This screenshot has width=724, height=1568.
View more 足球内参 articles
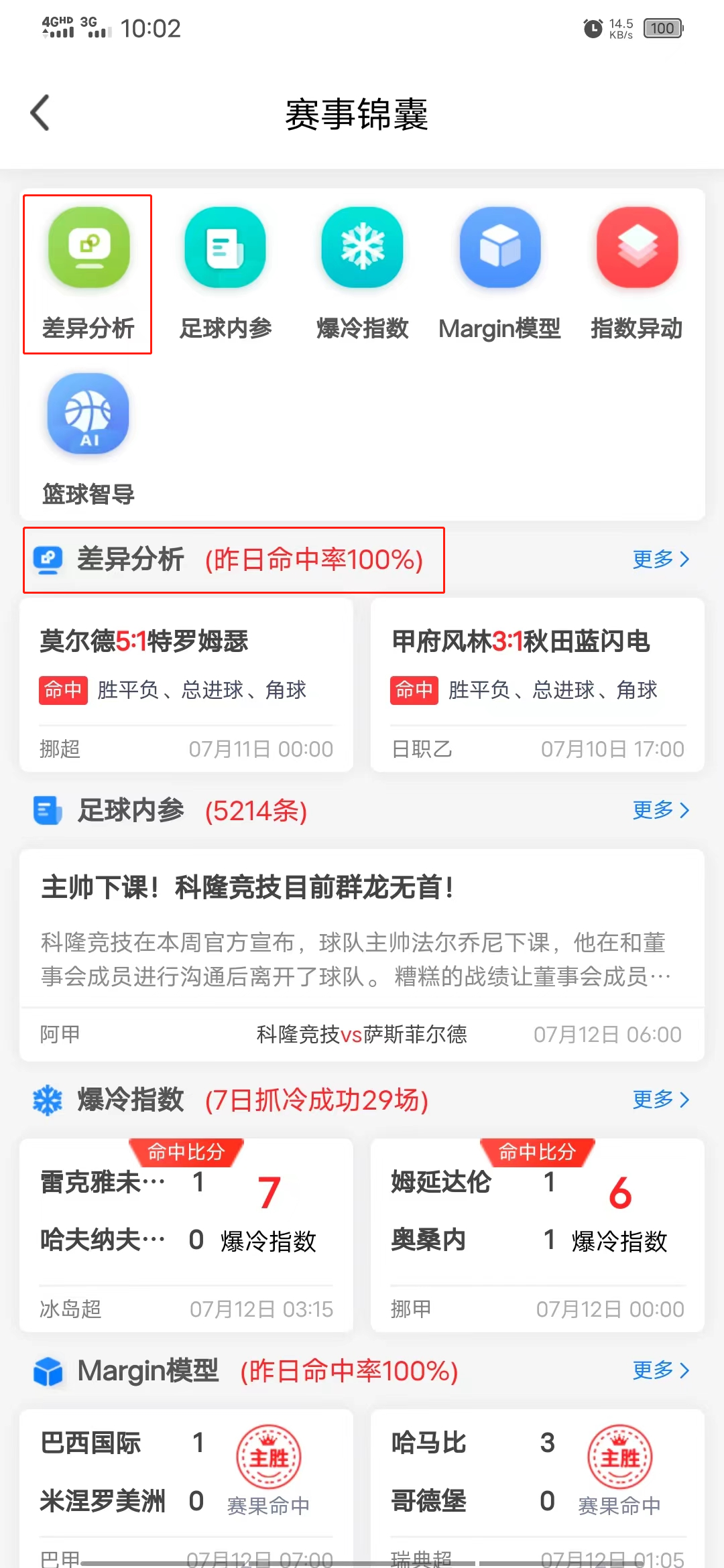click(x=660, y=809)
